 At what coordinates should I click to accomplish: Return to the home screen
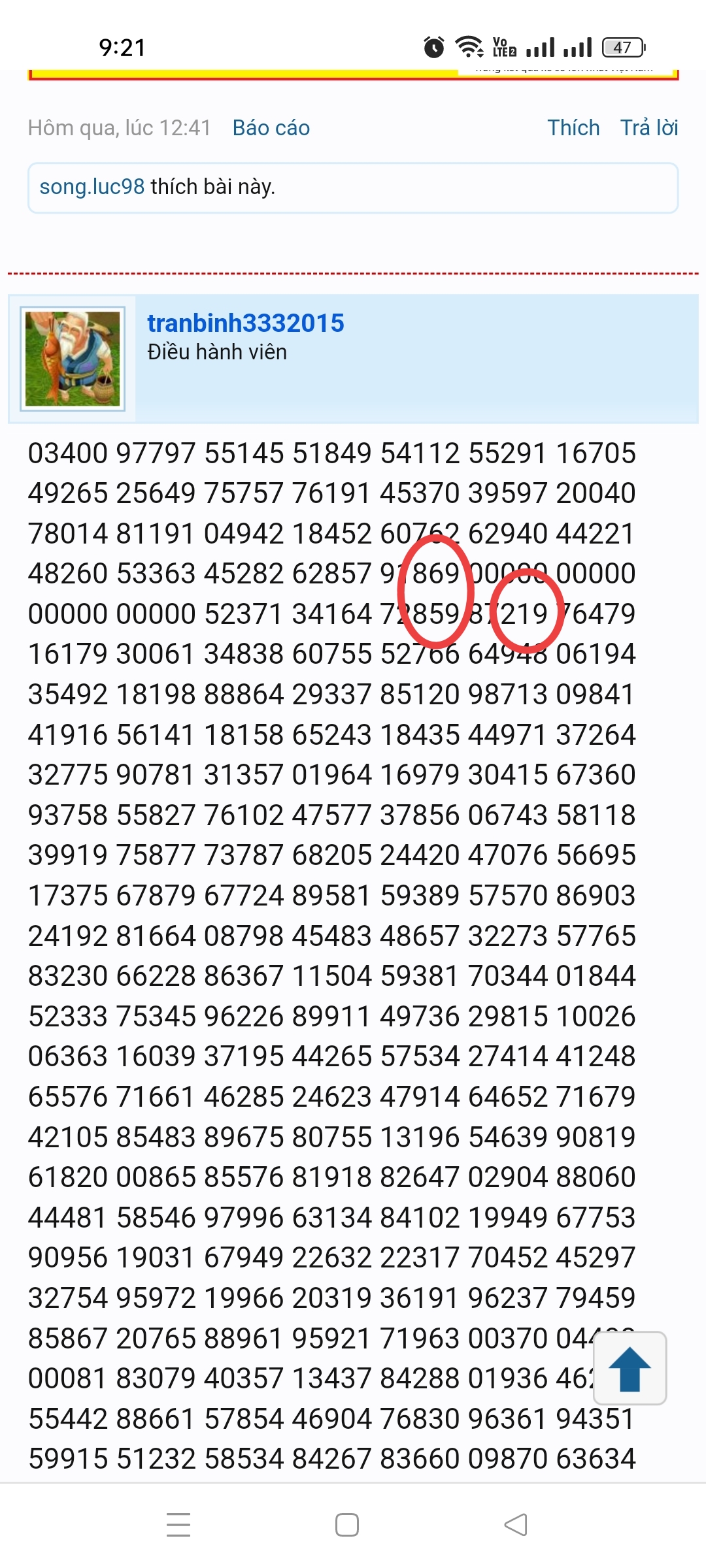point(346,1525)
